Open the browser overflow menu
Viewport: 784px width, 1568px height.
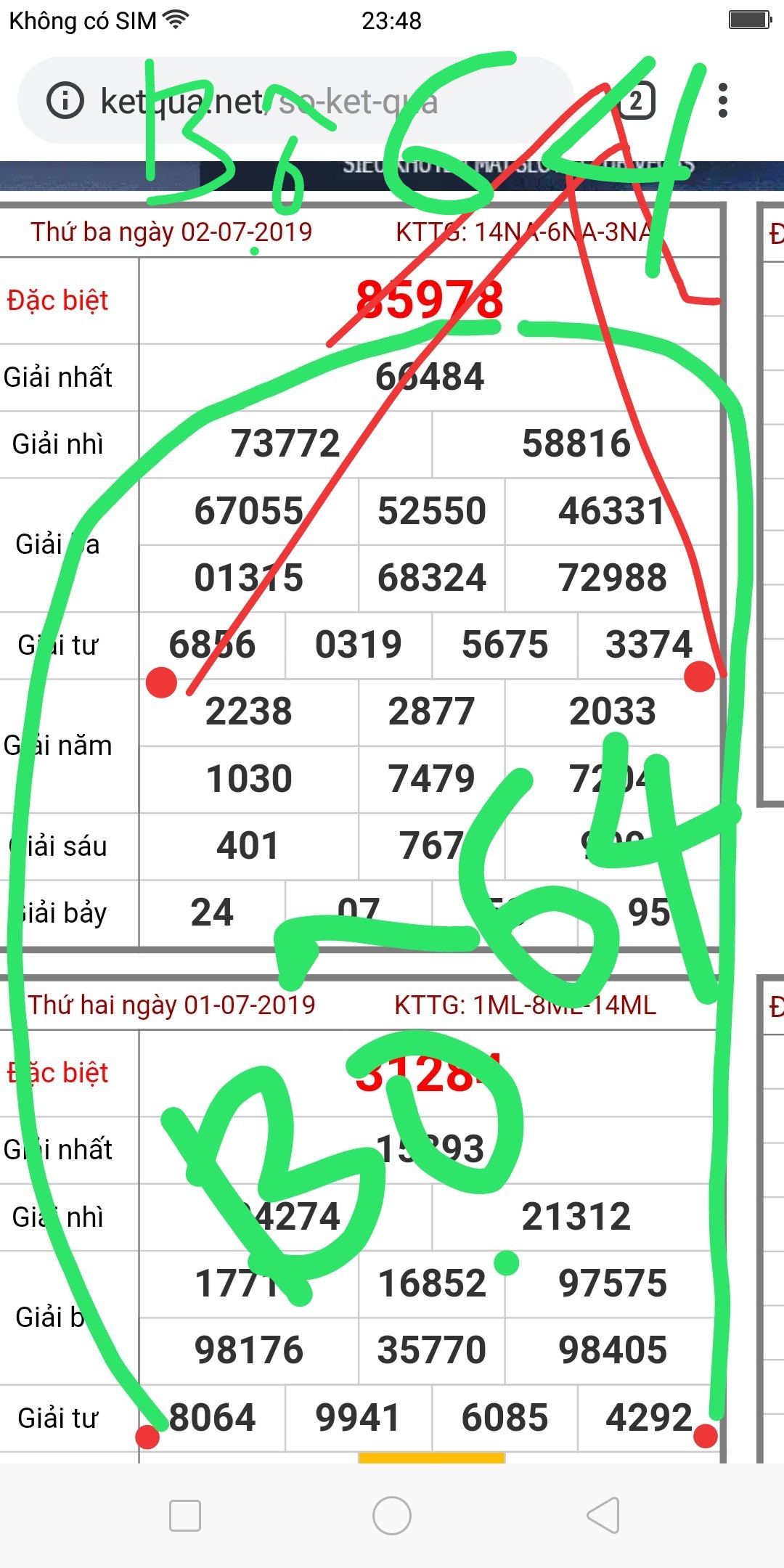coord(722,101)
